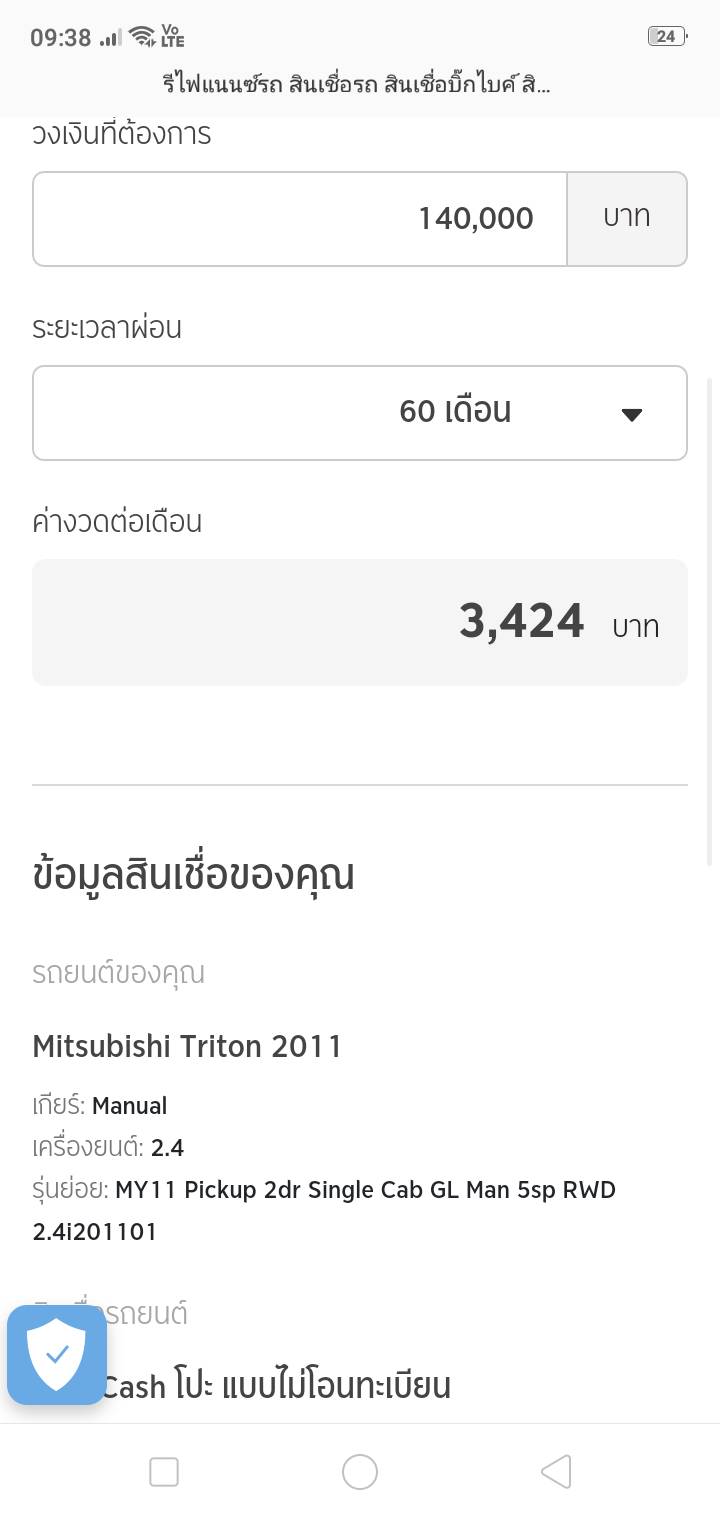
Task: Go to the home screen
Action: pyautogui.click(x=360, y=1472)
